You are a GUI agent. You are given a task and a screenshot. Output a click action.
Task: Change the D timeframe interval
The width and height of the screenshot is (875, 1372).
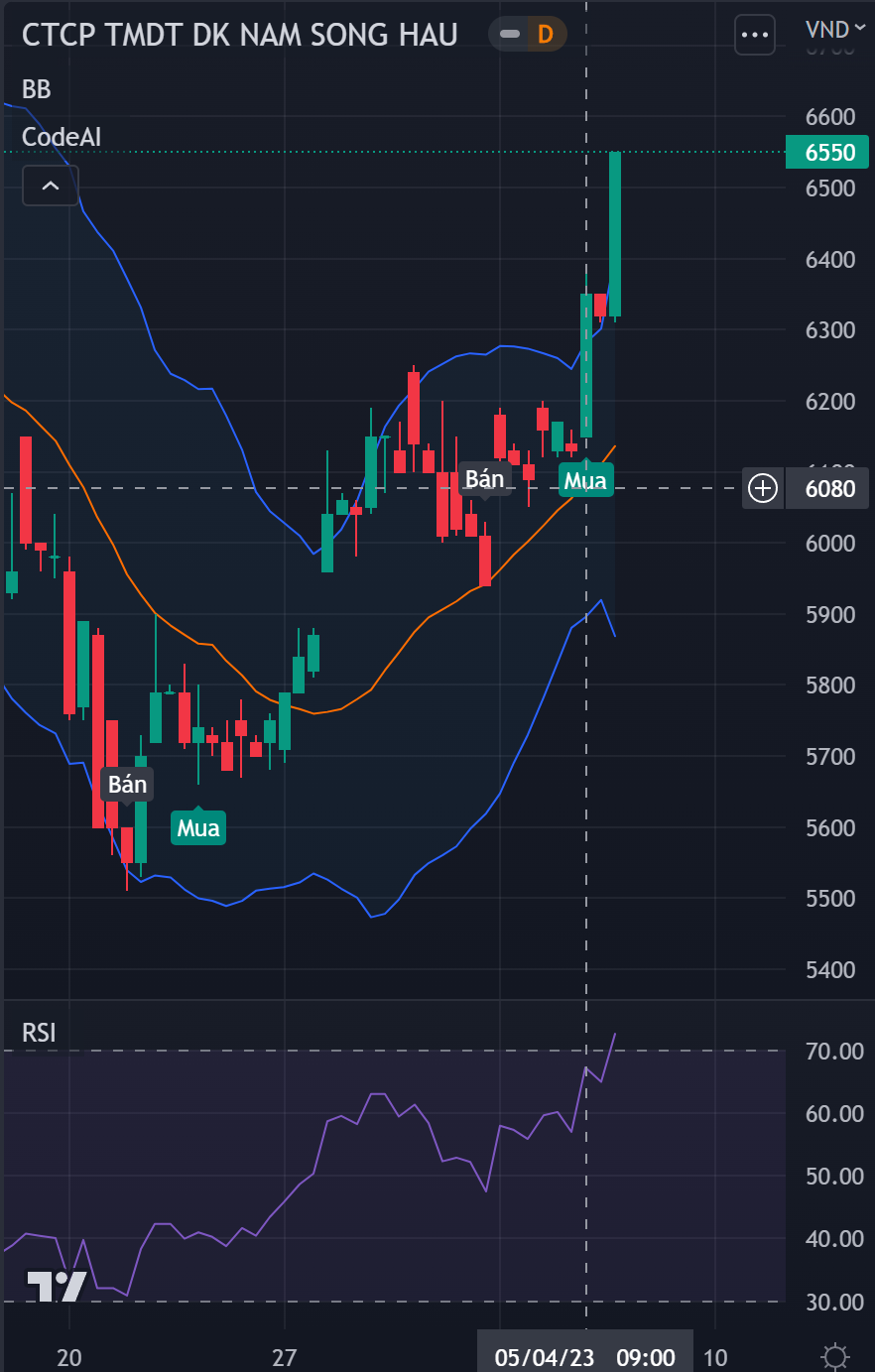tap(545, 35)
